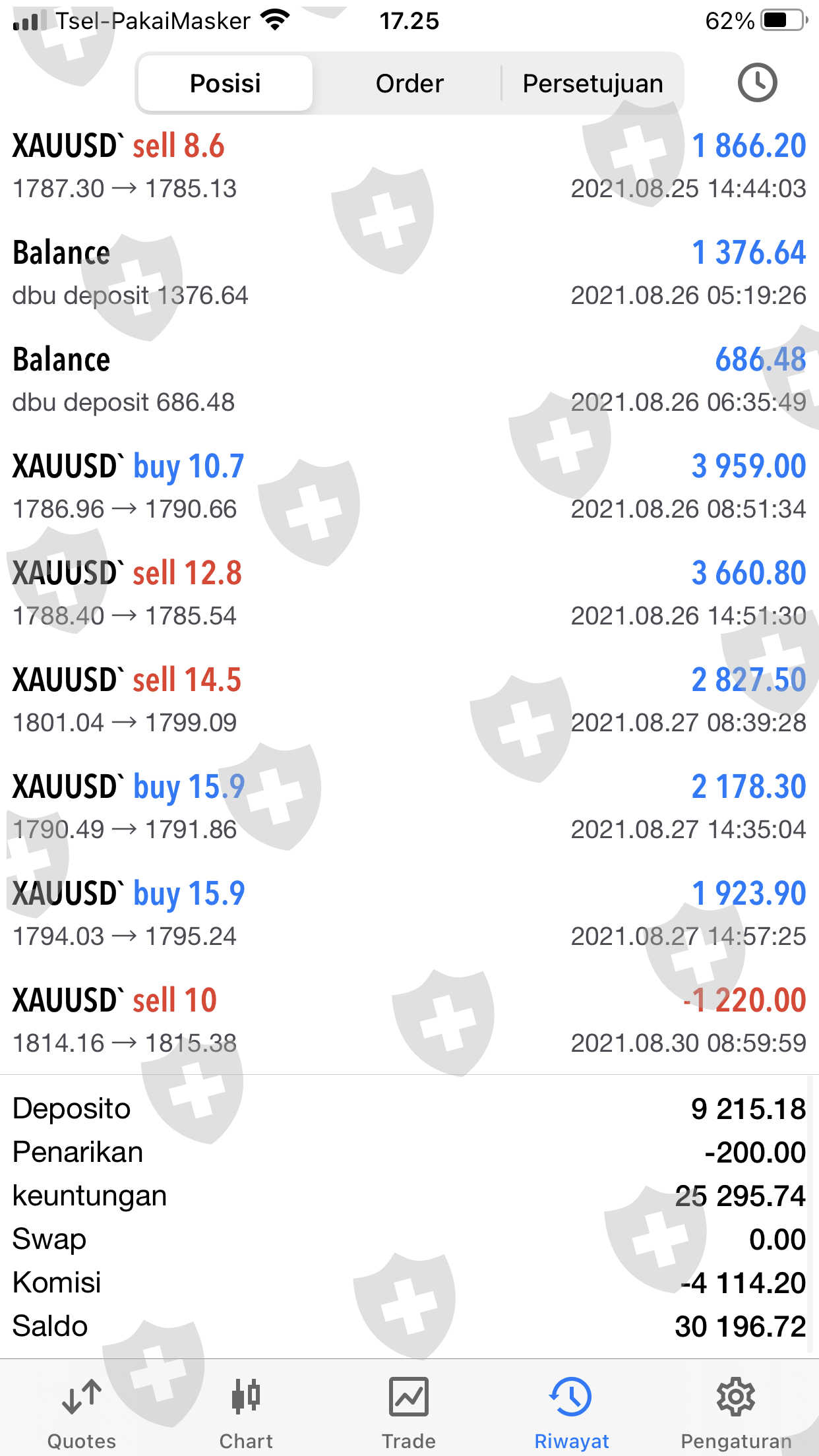Go to the Quotes tab
Viewport: 819px width, 1456px height.
82,1412
